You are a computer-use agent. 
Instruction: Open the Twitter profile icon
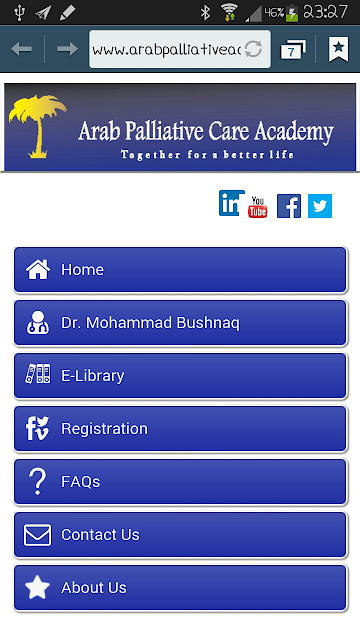click(320, 206)
